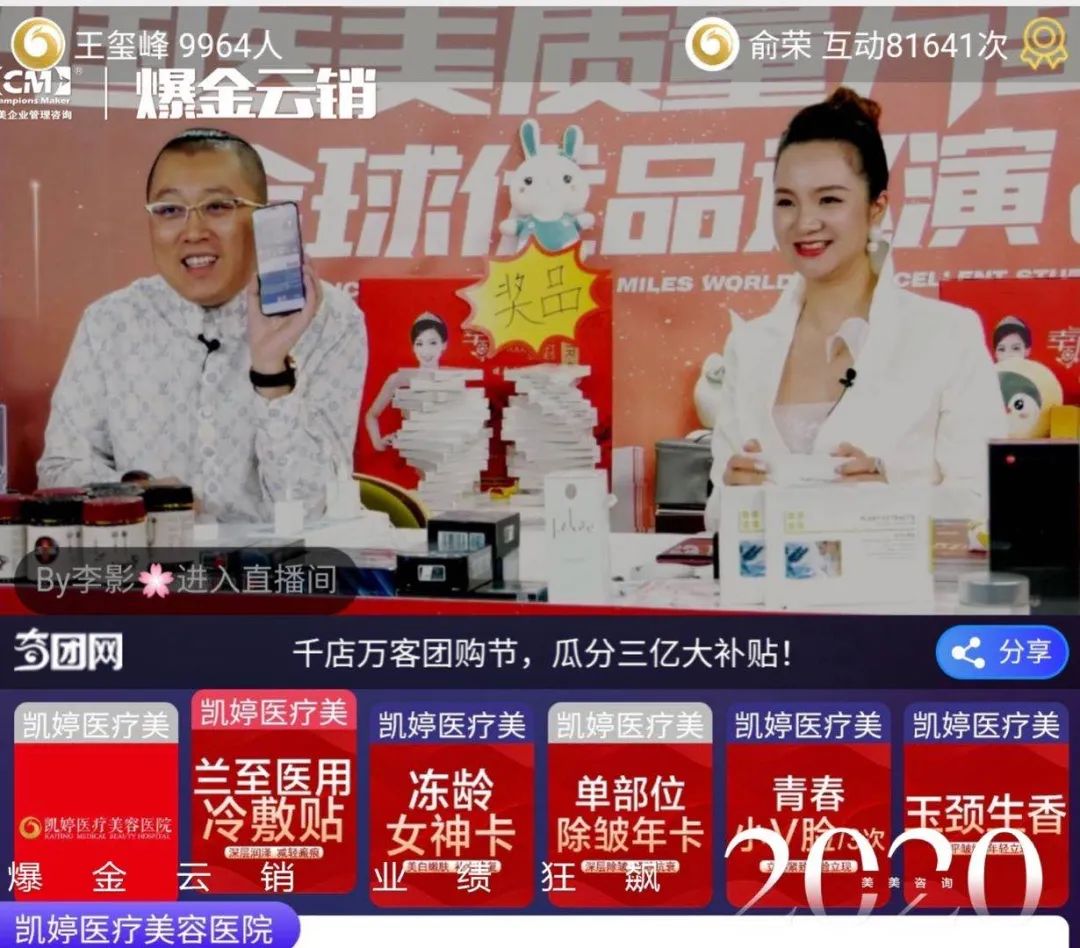Share this livestream via 分享 button
This screenshot has height=948, width=1080.
1002,653
